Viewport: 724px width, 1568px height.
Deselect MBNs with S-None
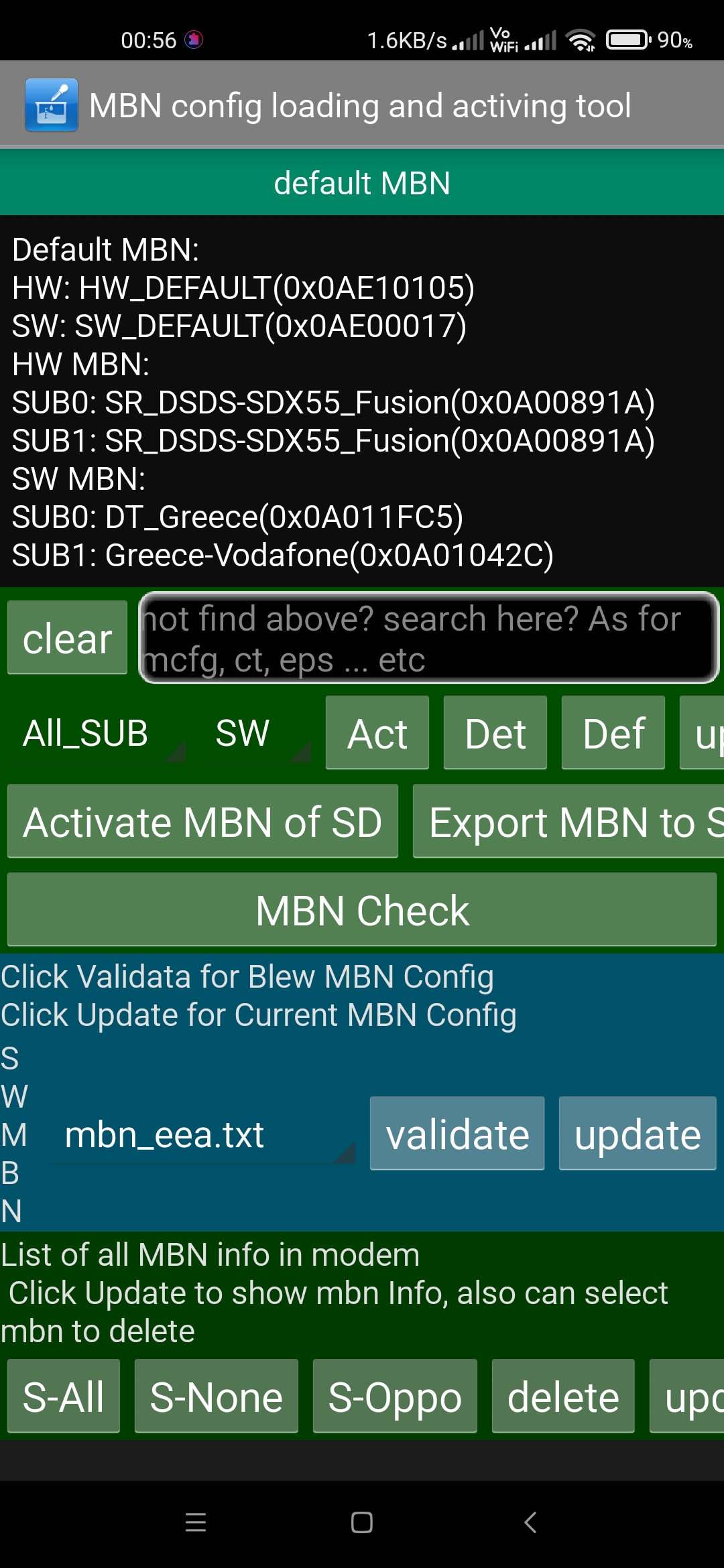[217, 1396]
